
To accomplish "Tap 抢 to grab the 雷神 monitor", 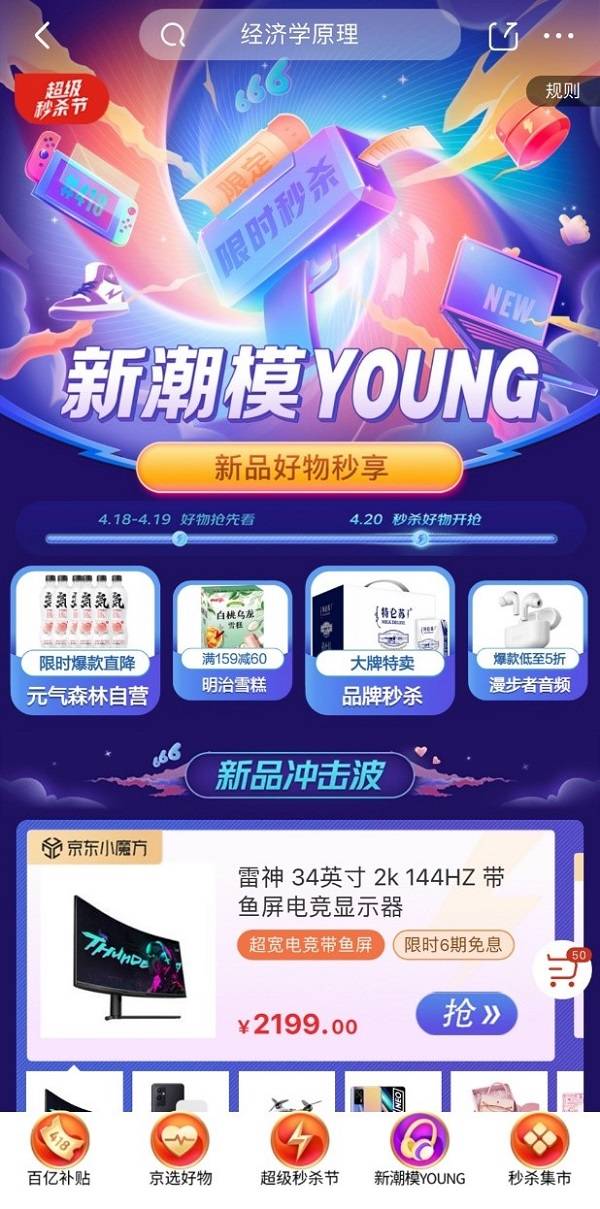I will [x=467, y=1014].
